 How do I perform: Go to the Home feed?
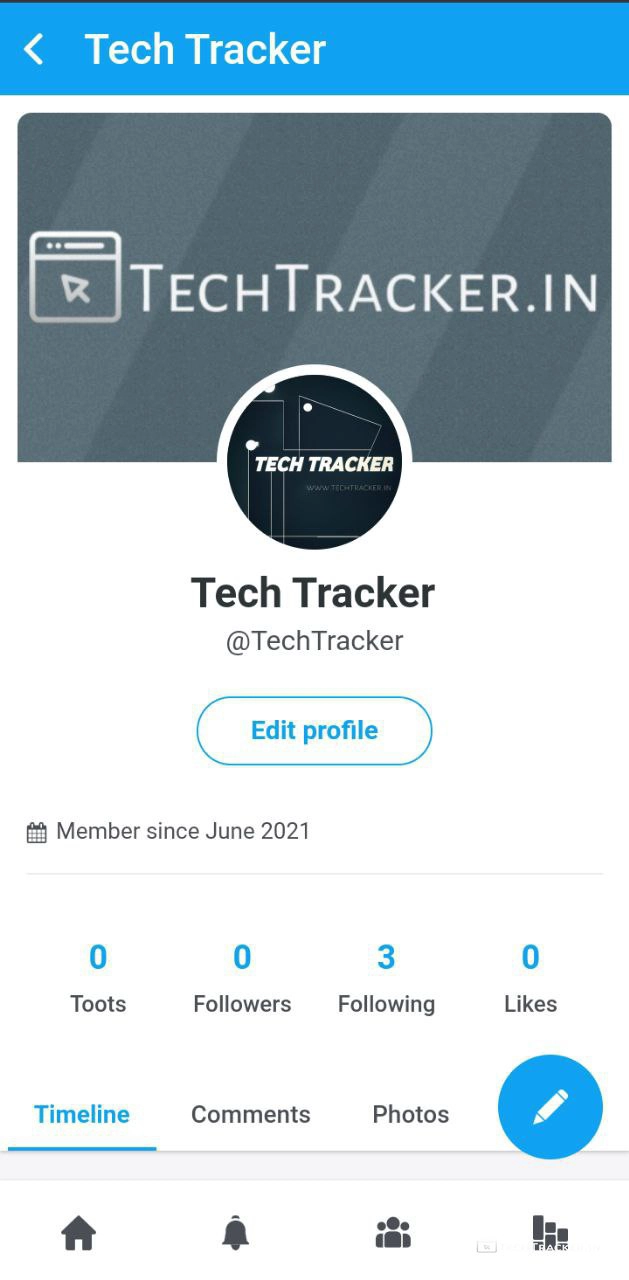click(79, 1233)
